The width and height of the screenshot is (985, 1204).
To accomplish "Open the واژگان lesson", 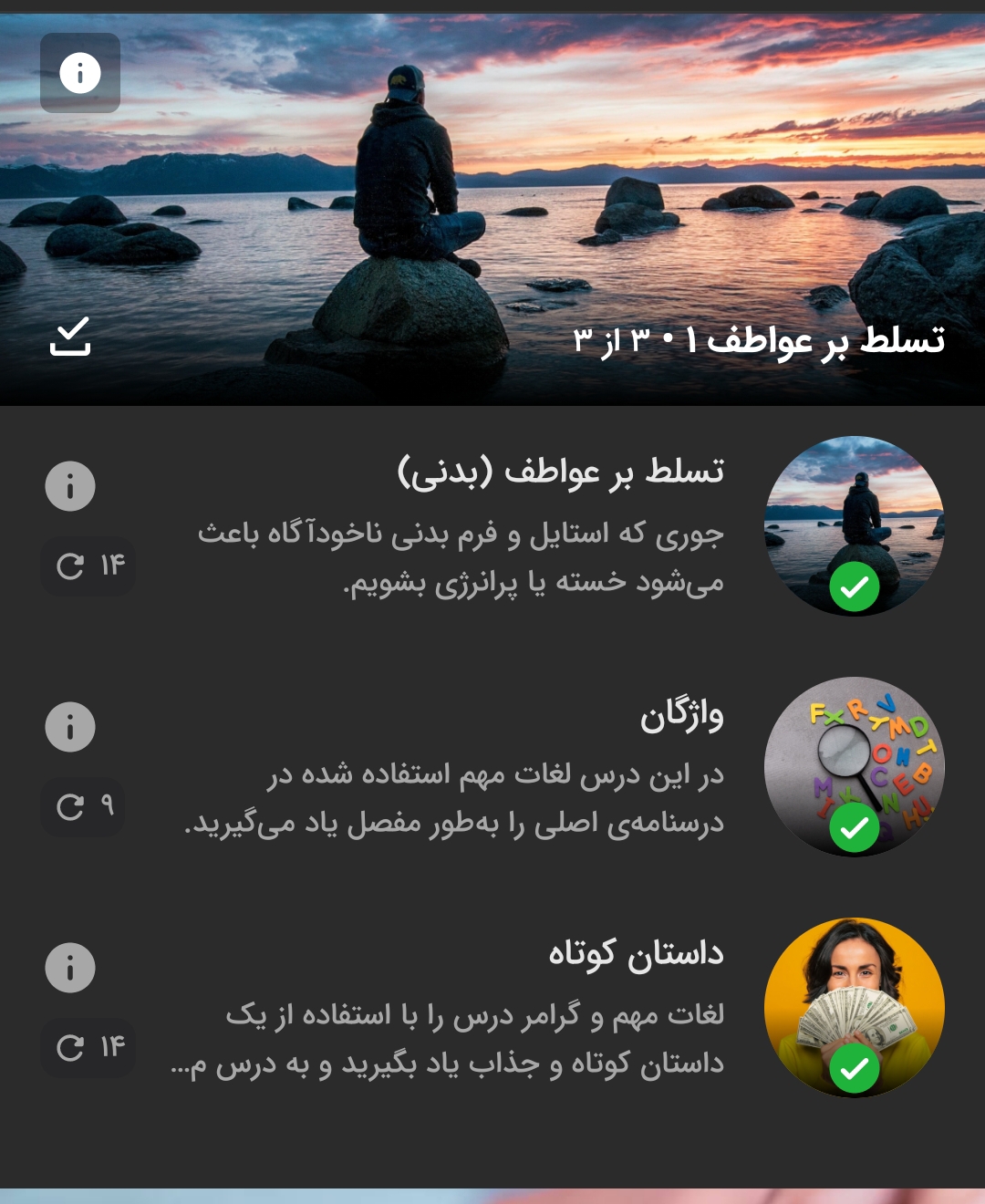I will (x=493, y=767).
